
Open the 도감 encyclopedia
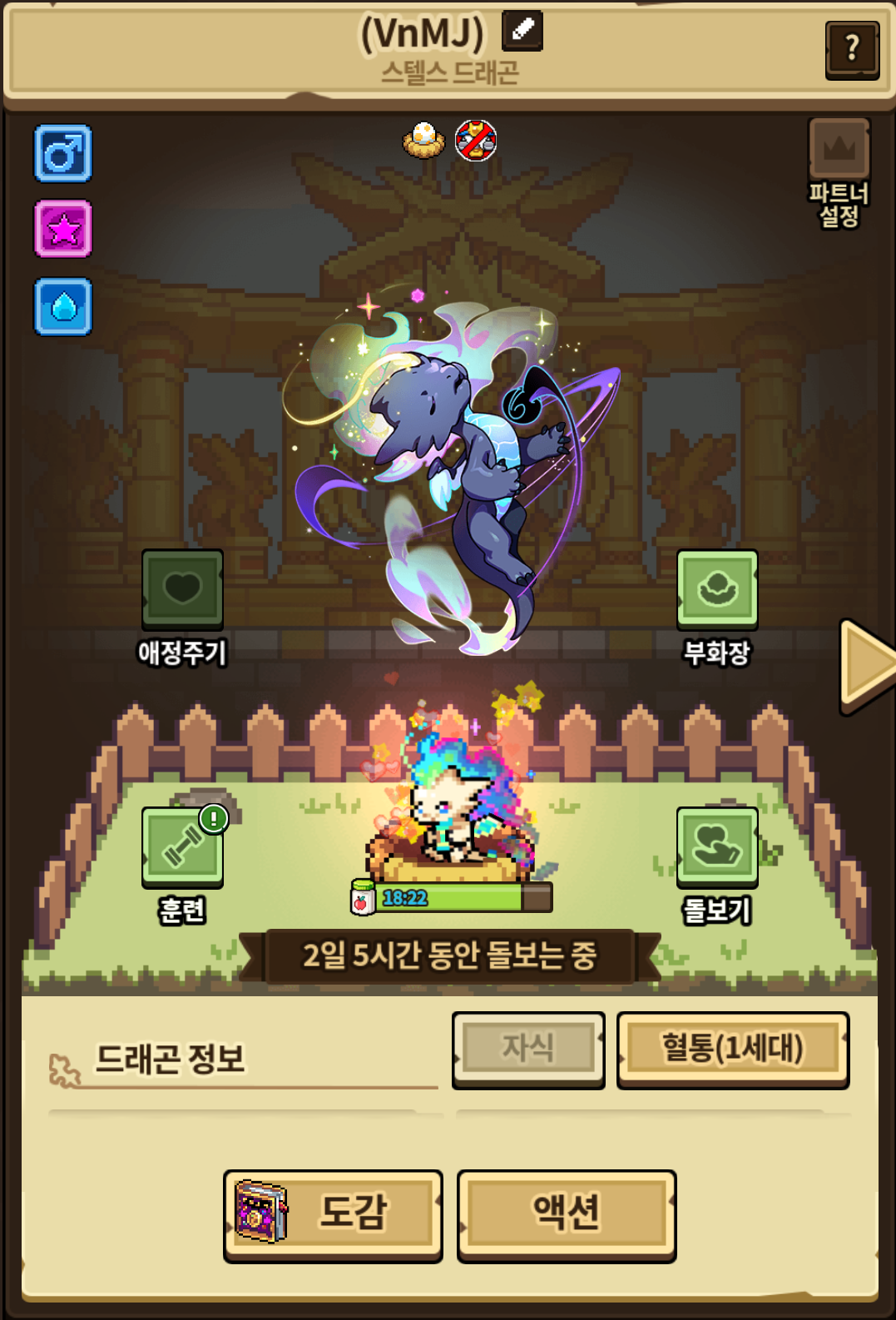click(x=333, y=1215)
